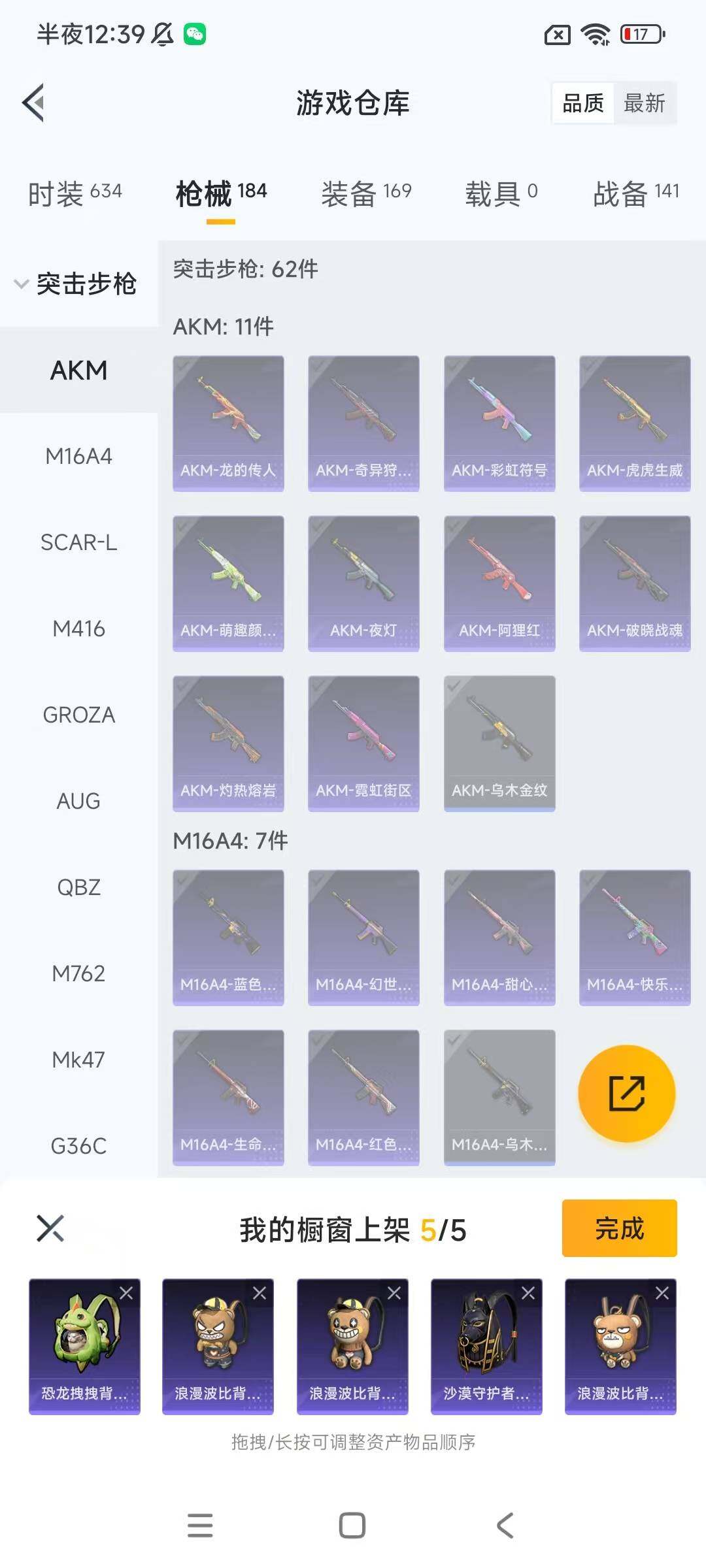The height and width of the screenshot is (1568, 706).
Task: Pick the AKM-阿狸红 skin tile
Action: [x=499, y=583]
